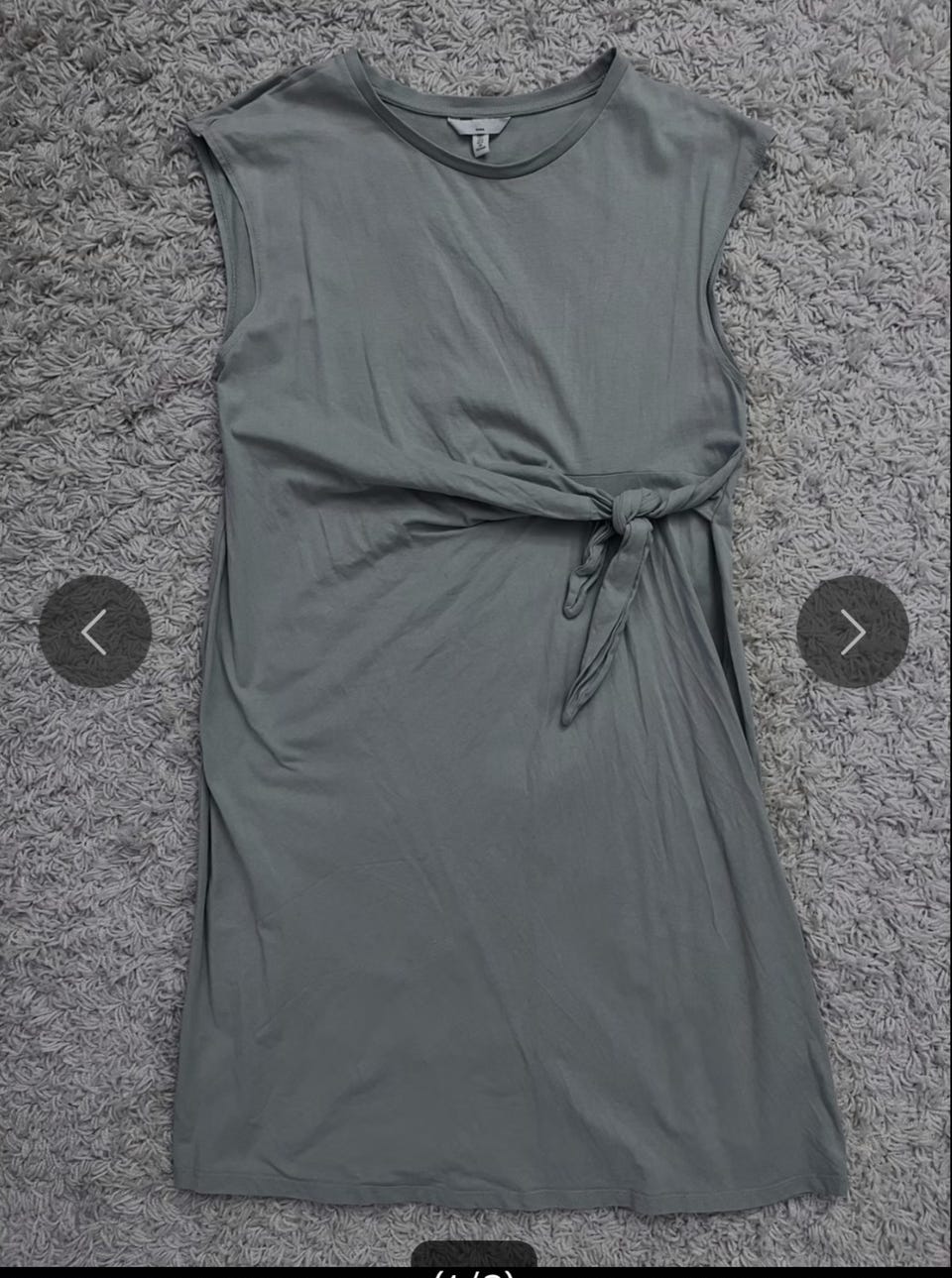Image resolution: width=952 pixels, height=1278 pixels.
Task: Open the dress photo full view
Action: [x=476, y=793]
